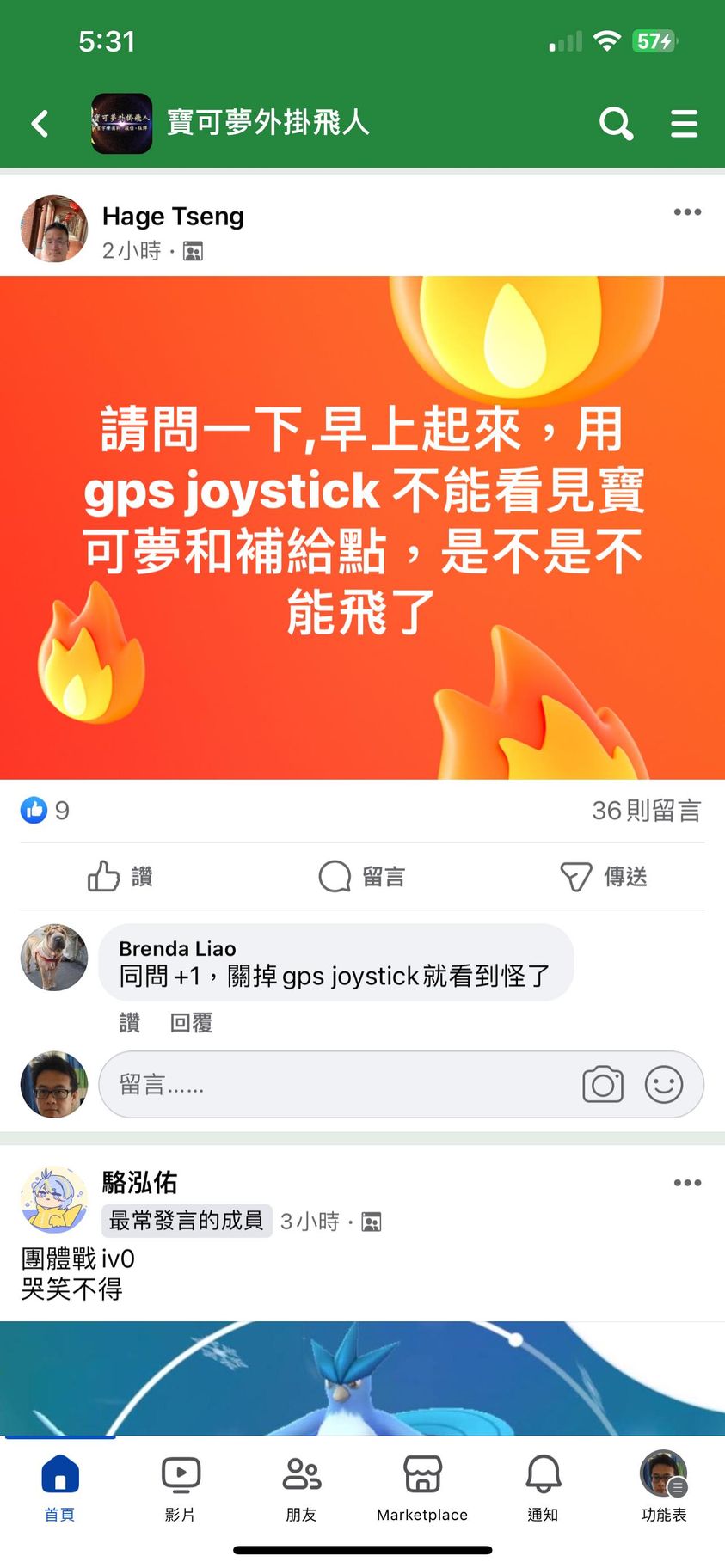Switch to the 朋友 tab
The height and width of the screenshot is (1568, 725).
pos(301,1488)
